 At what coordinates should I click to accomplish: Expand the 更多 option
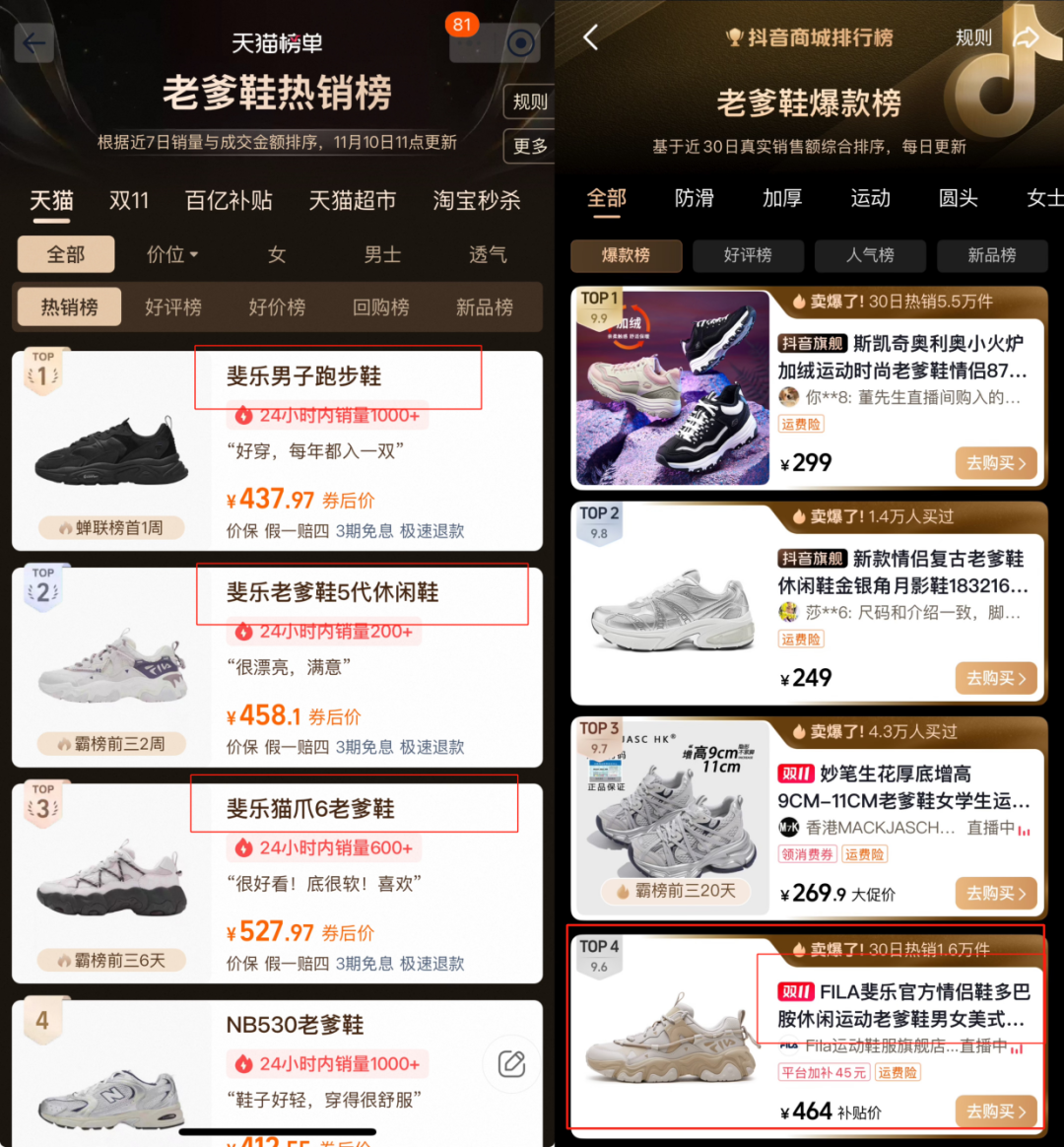[x=532, y=145]
